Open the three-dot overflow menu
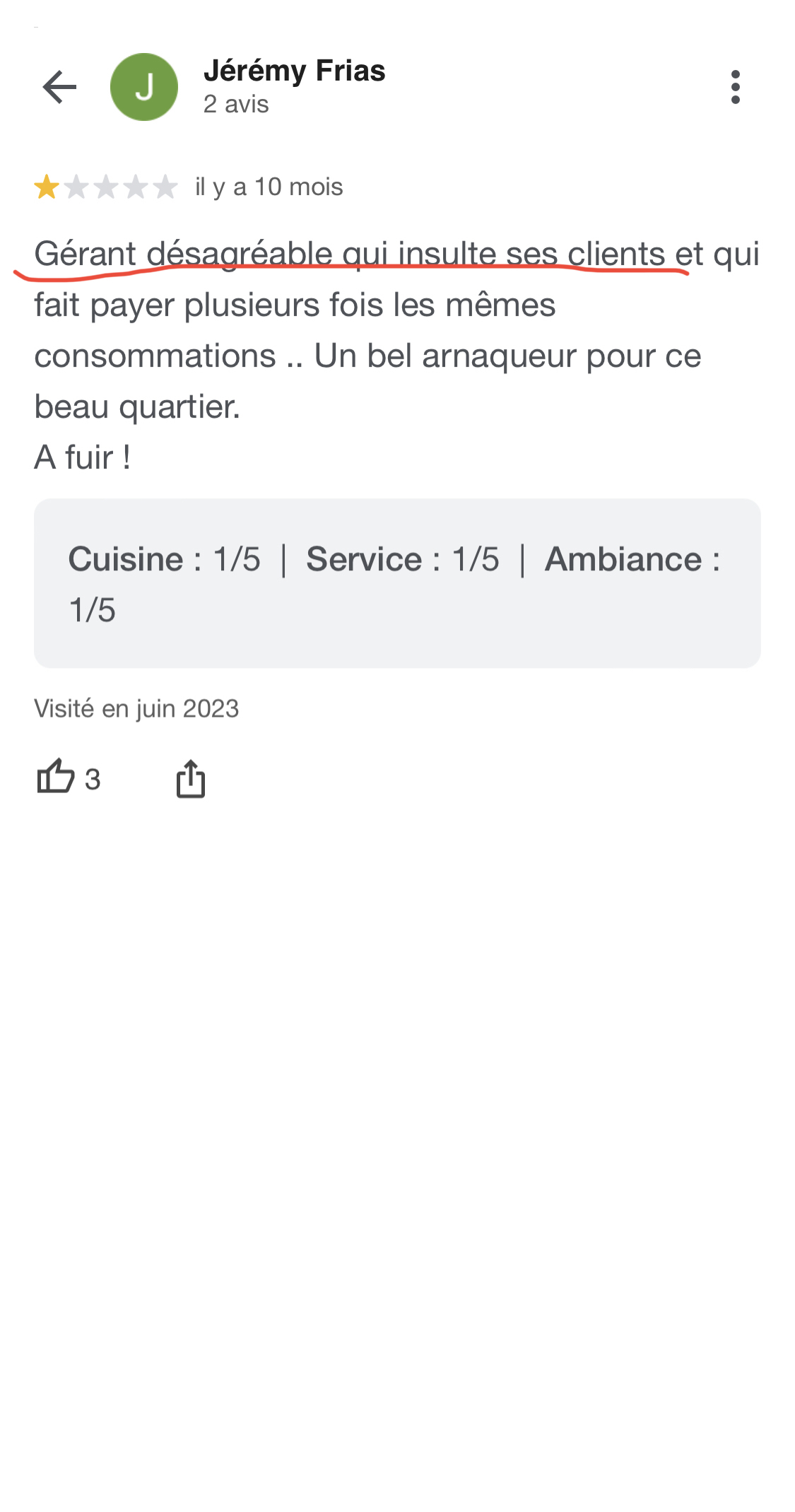 [x=735, y=87]
